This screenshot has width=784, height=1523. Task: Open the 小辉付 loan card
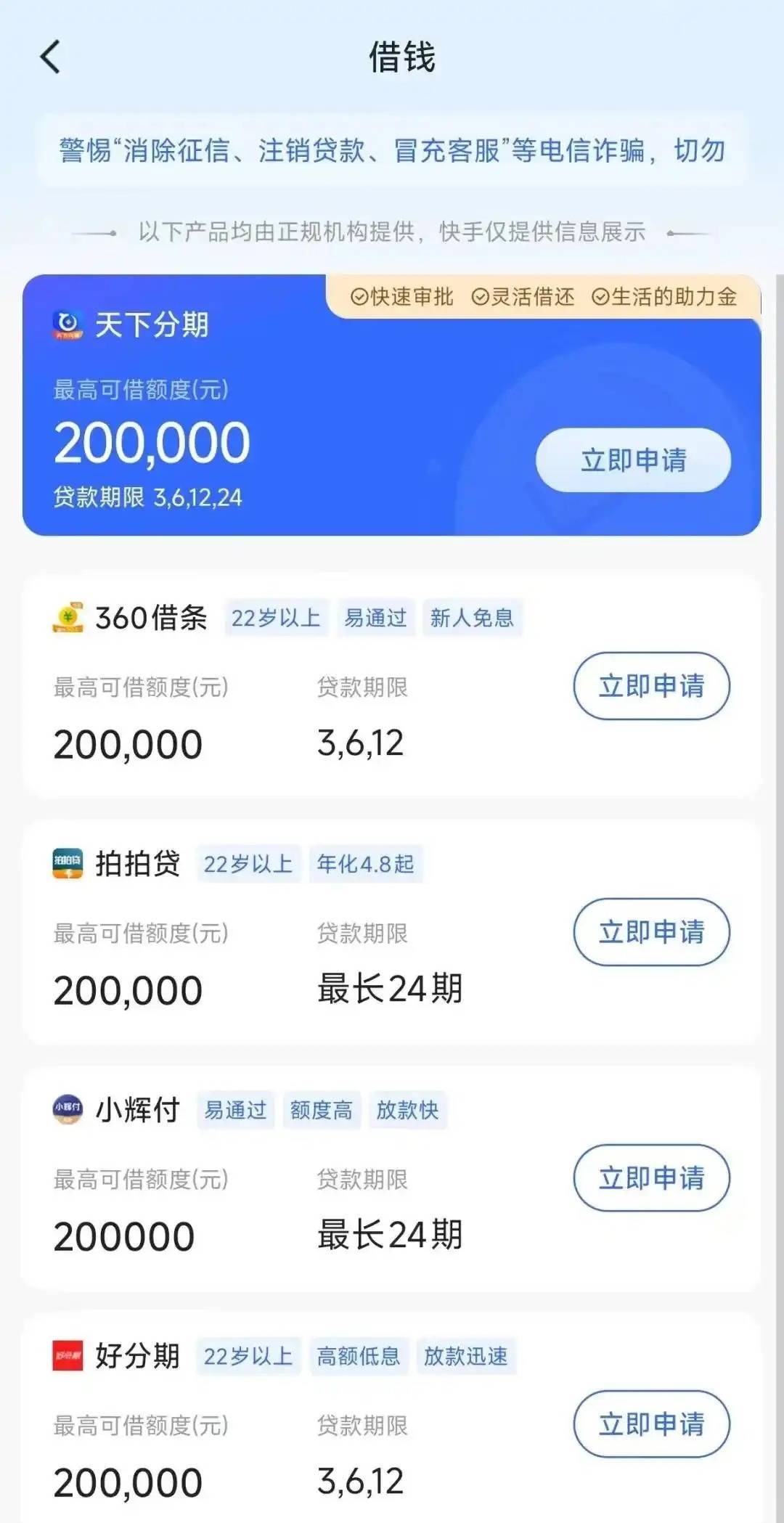(138, 1110)
